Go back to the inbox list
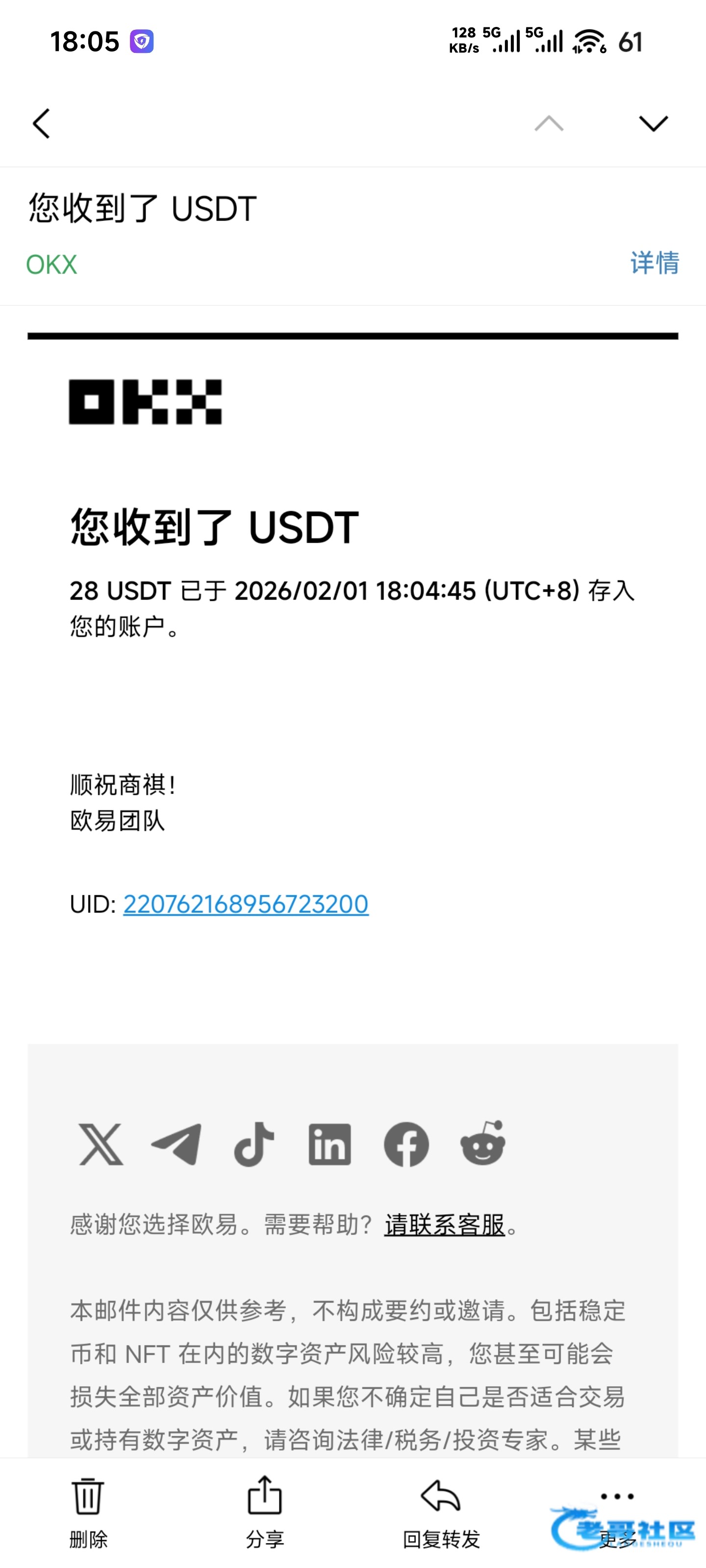 point(41,124)
